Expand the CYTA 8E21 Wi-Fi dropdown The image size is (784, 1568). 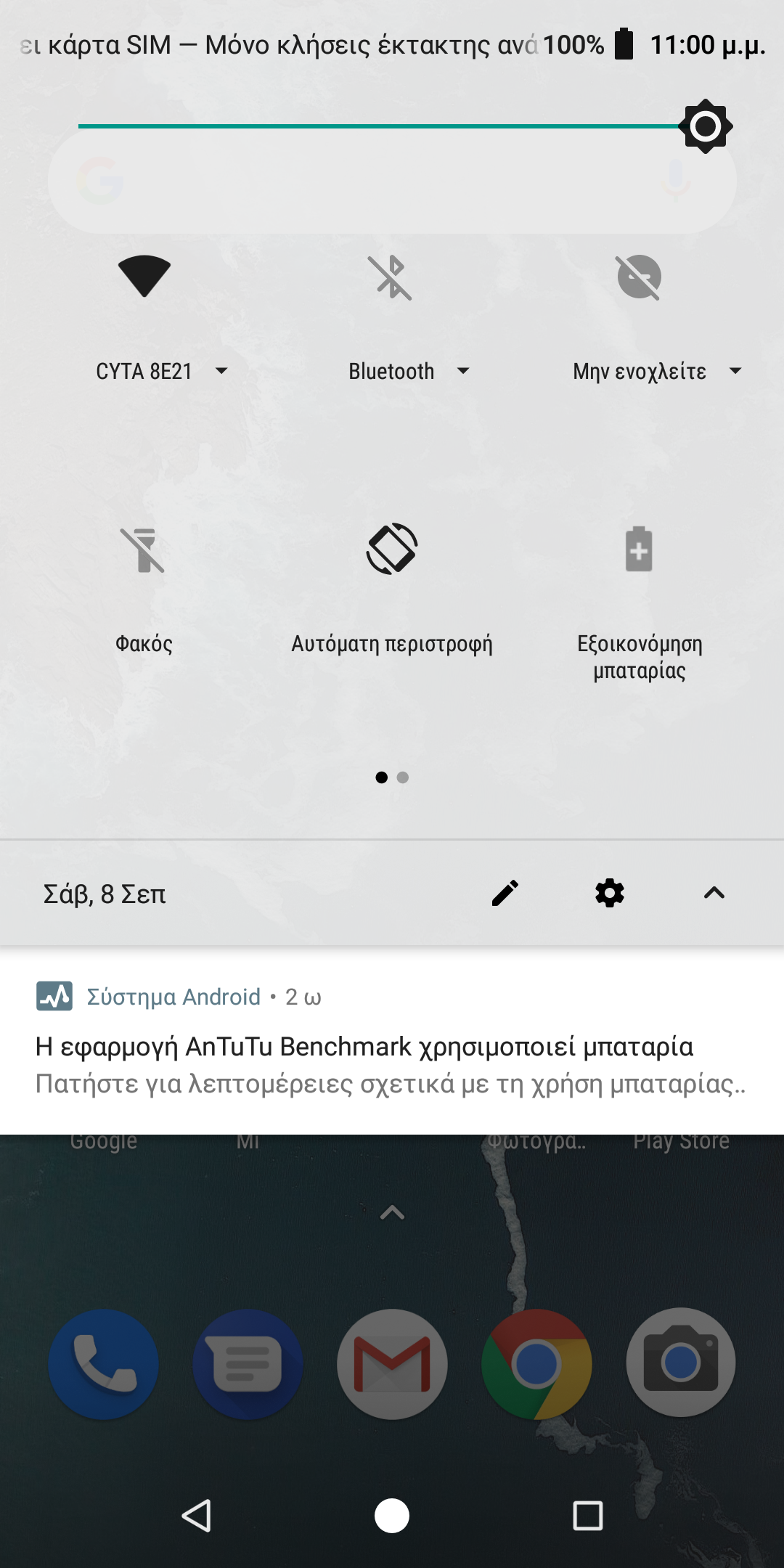[x=161, y=371]
